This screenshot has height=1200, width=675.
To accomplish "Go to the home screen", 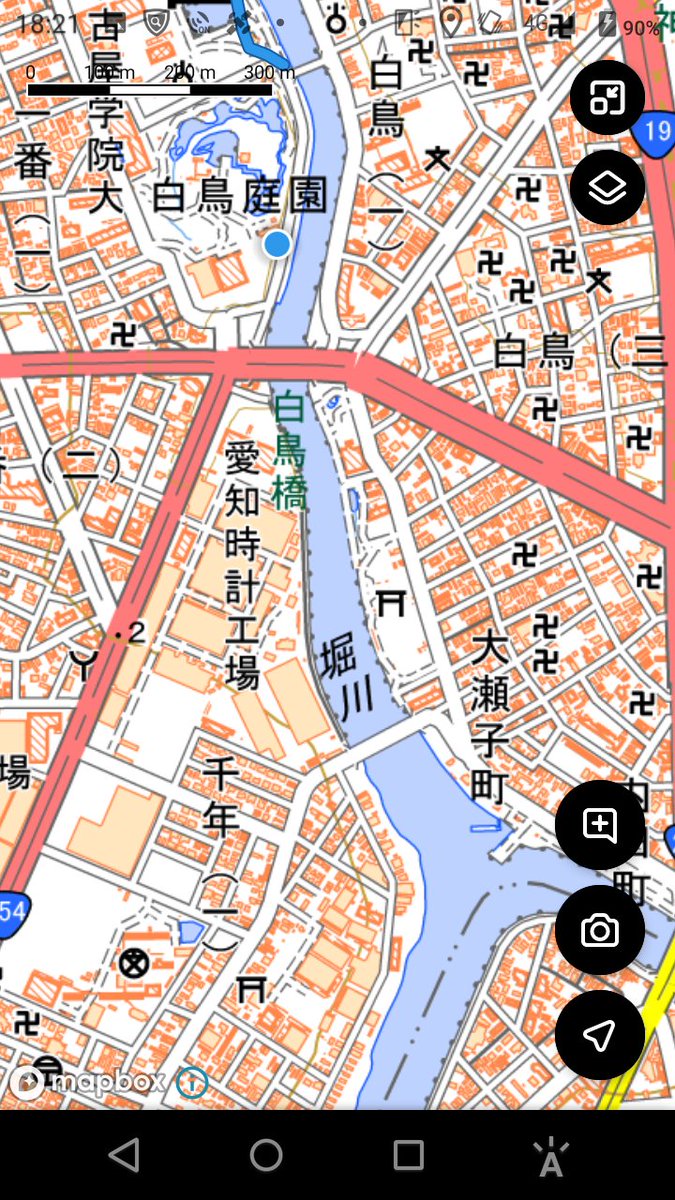I will click(x=266, y=1155).
